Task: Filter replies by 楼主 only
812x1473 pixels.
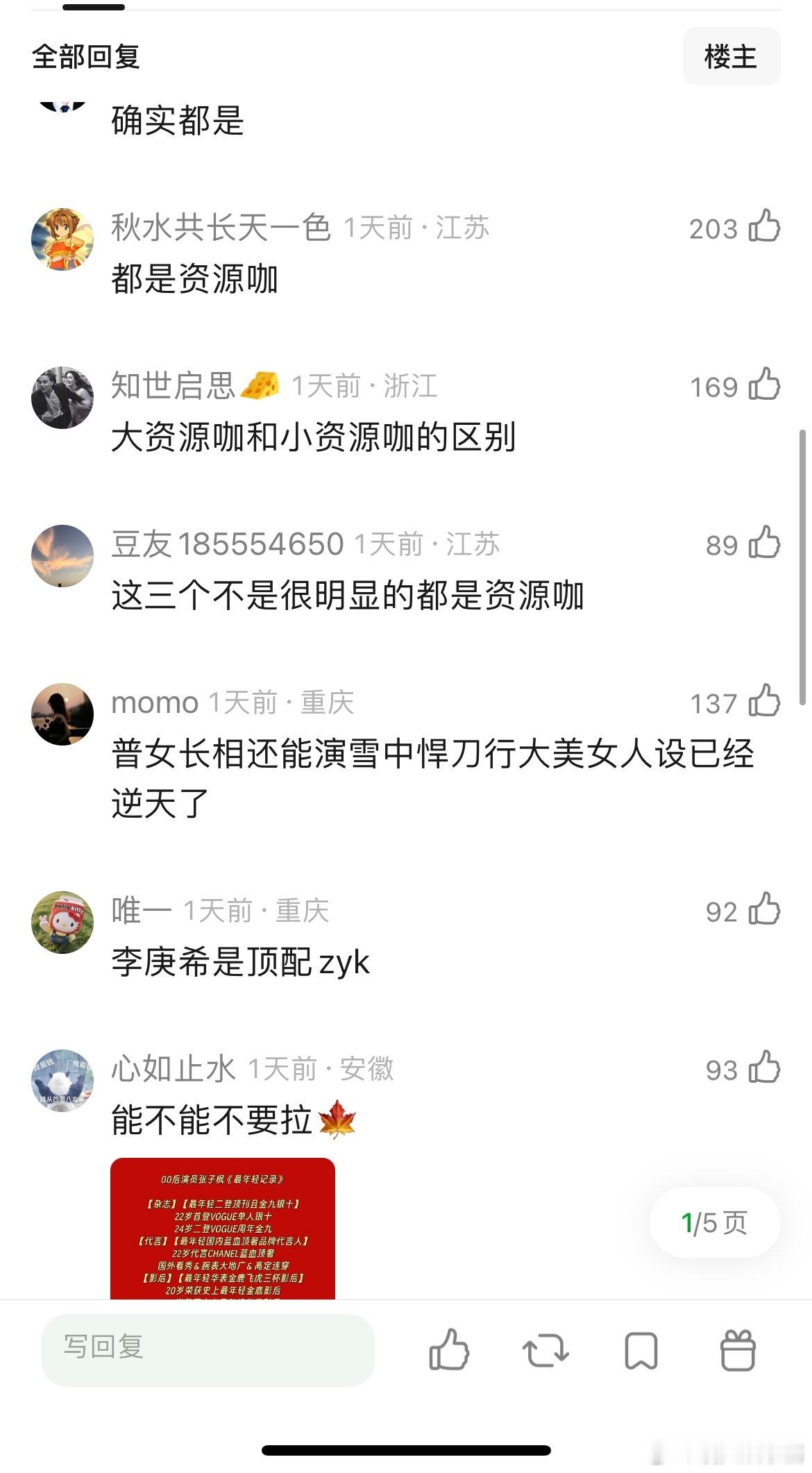Action: coord(731,56)
